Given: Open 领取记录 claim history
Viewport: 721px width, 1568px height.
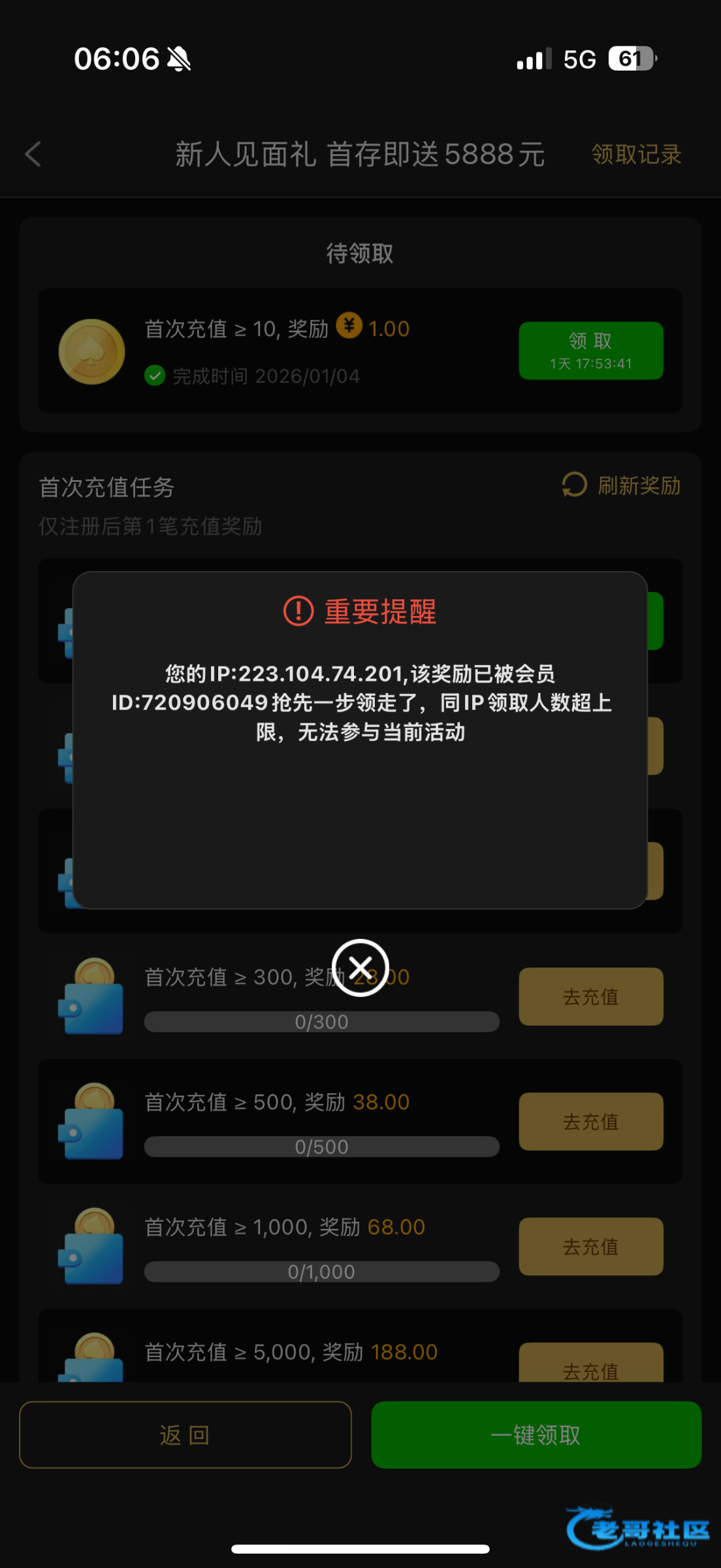Looking at the screenshot, I should coord(635,155).
